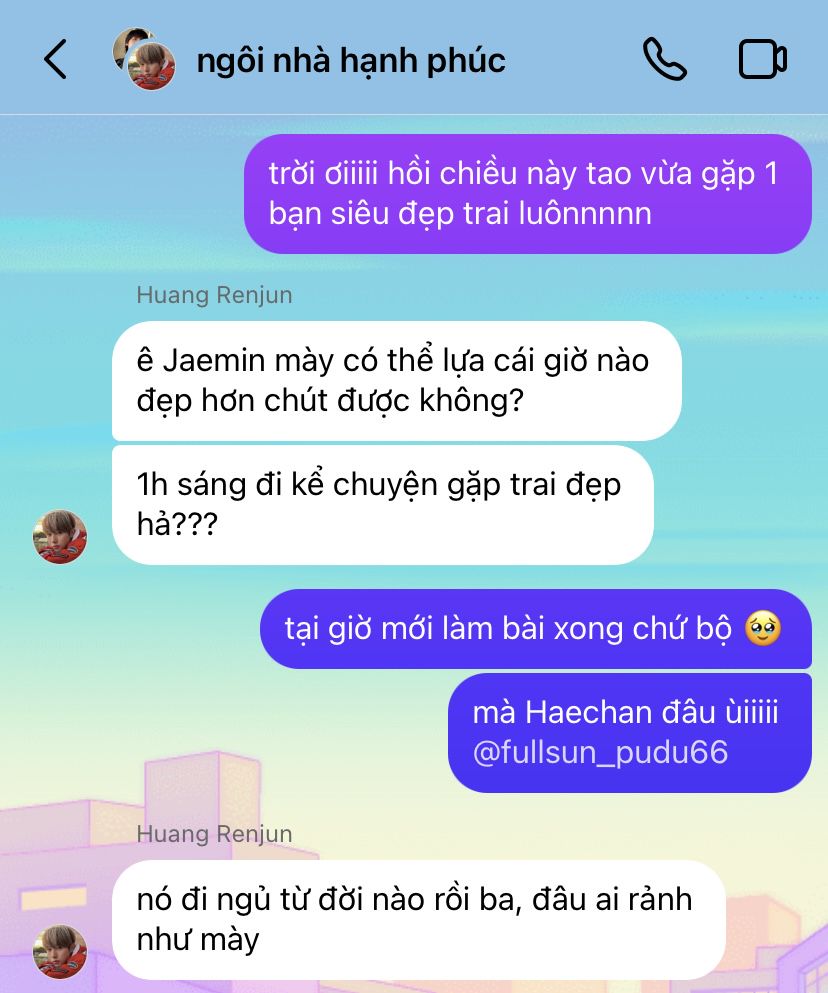Start a voice call with the group
This screenshot has width=828, height=993.
click(x=664, y=60)
